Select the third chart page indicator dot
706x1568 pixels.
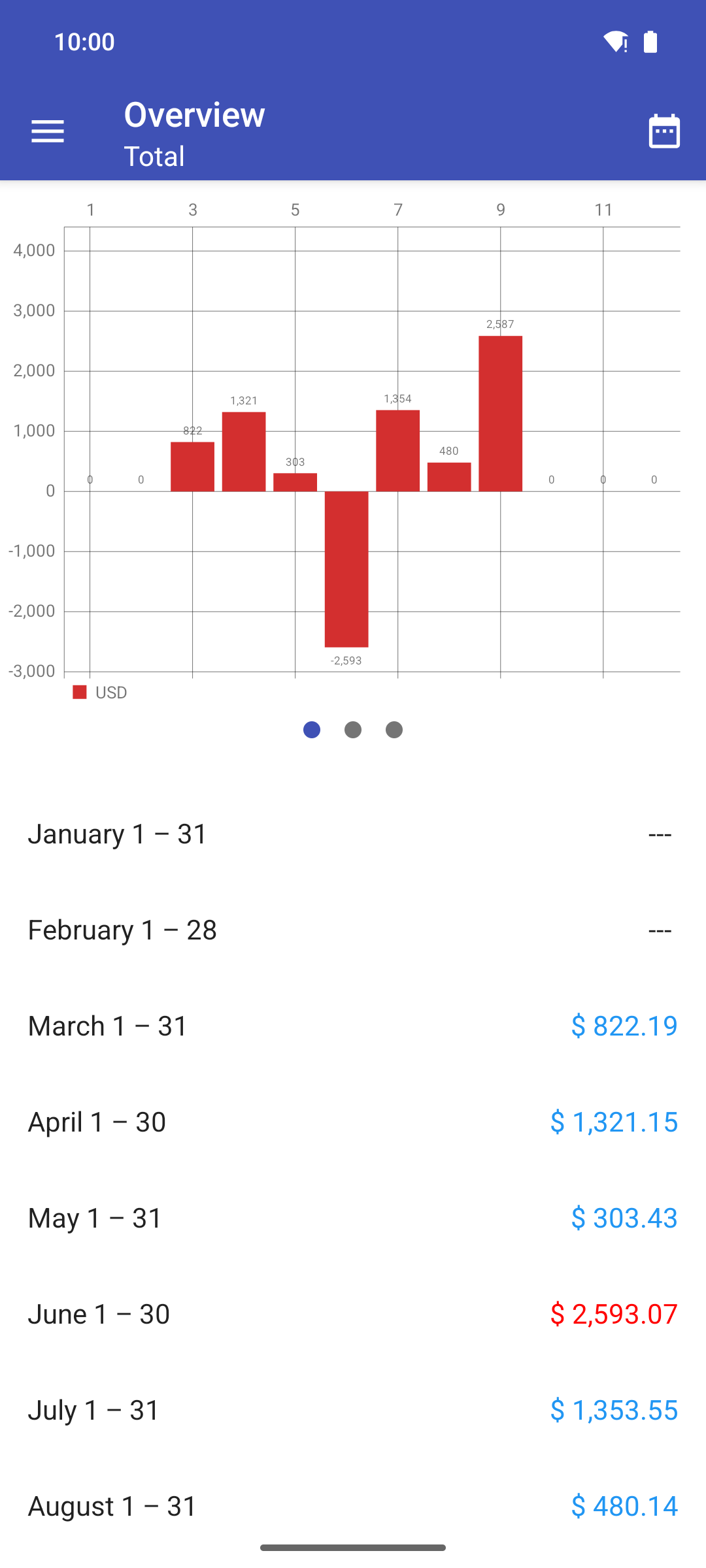394,730
